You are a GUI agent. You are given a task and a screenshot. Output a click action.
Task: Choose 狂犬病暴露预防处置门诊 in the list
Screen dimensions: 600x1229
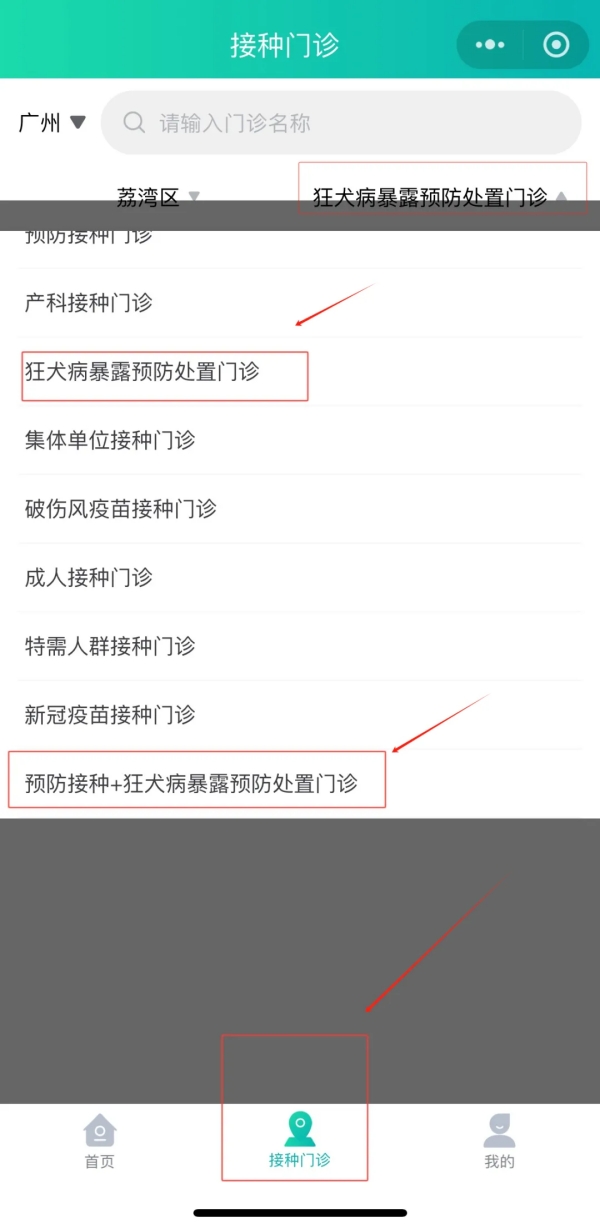pos(300,372)
